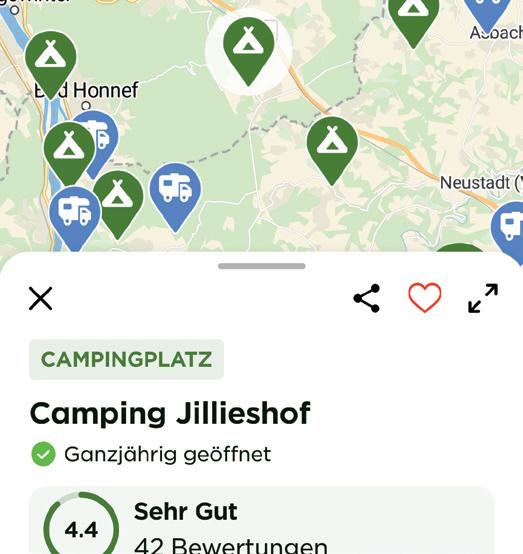Select the campsite pin above Bad Honnef
This screenshot has width=523, height=554.
click(51, 65)
